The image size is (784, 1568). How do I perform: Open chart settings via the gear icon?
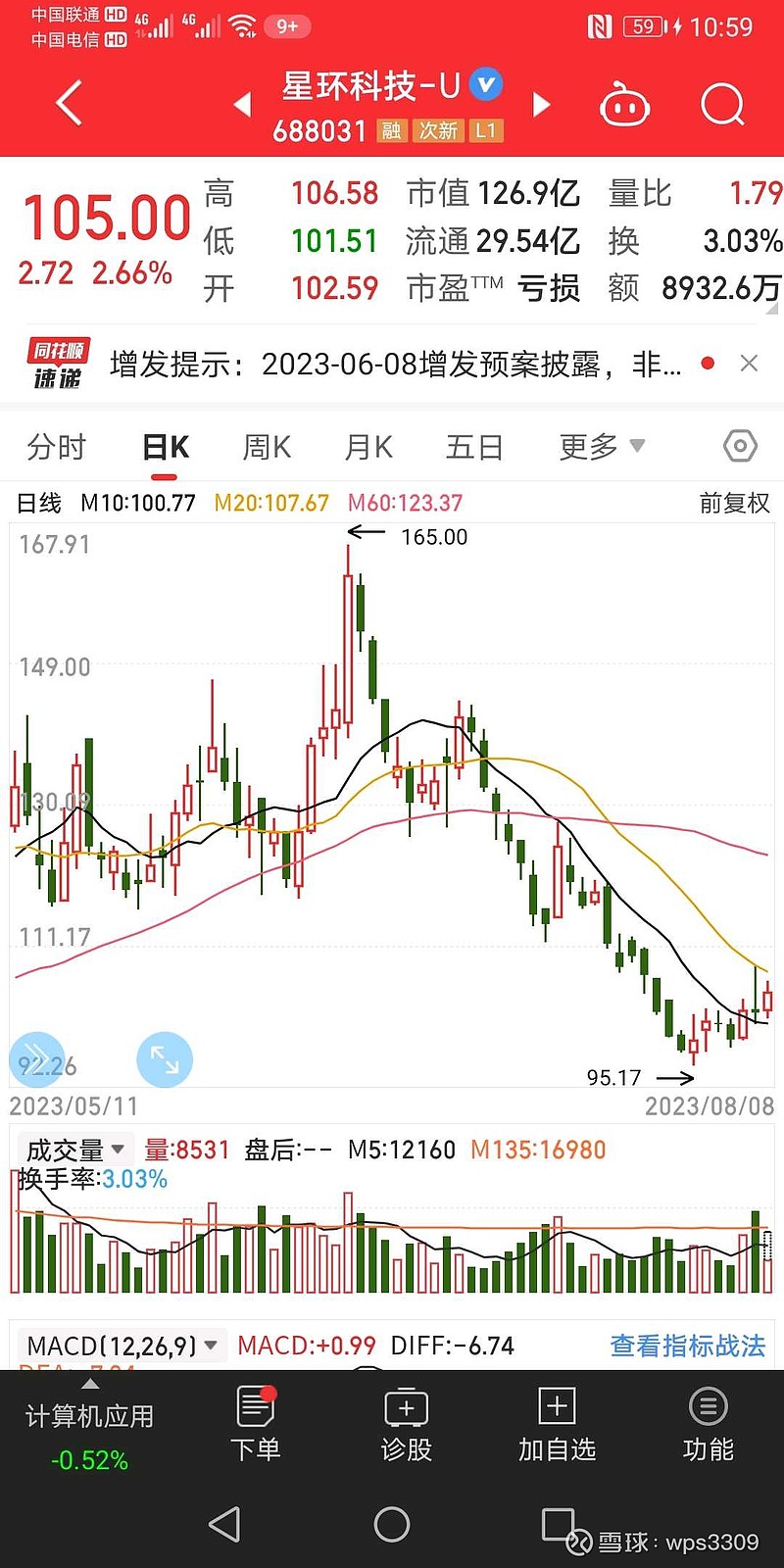point(740,446)
